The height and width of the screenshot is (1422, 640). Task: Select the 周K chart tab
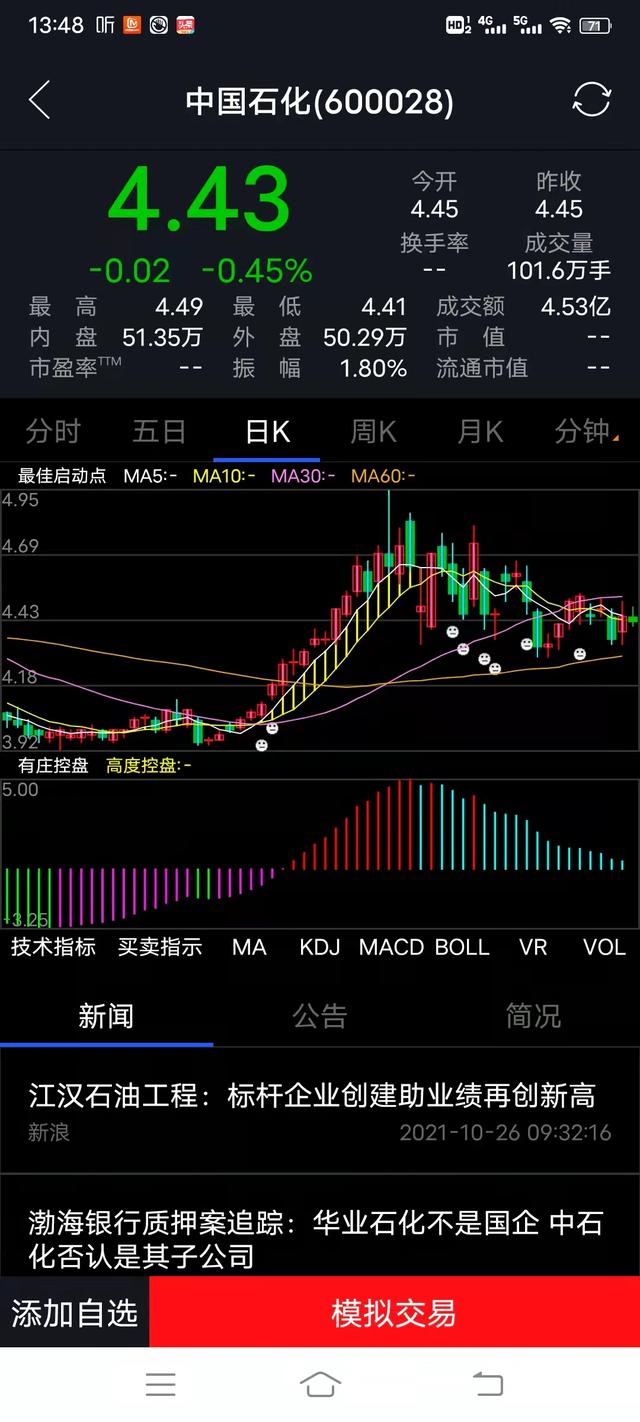coord(373,432)
